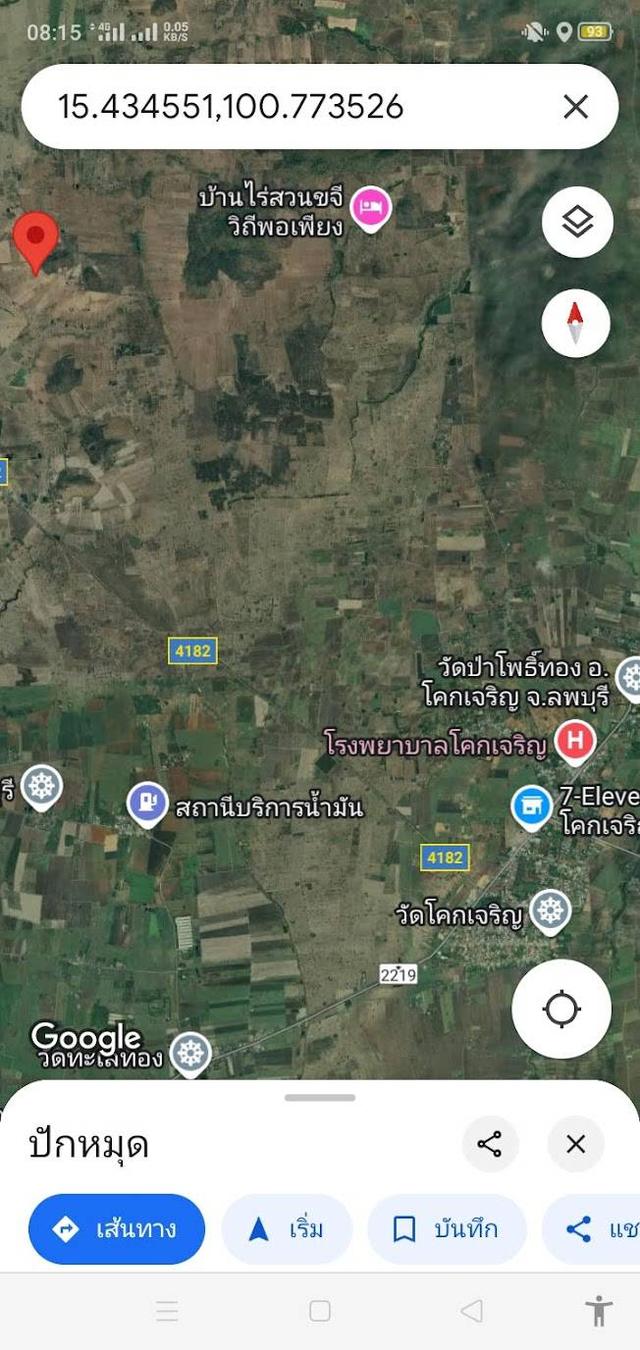Clear the search with the X icon
640x1350 pixels.
575,107
